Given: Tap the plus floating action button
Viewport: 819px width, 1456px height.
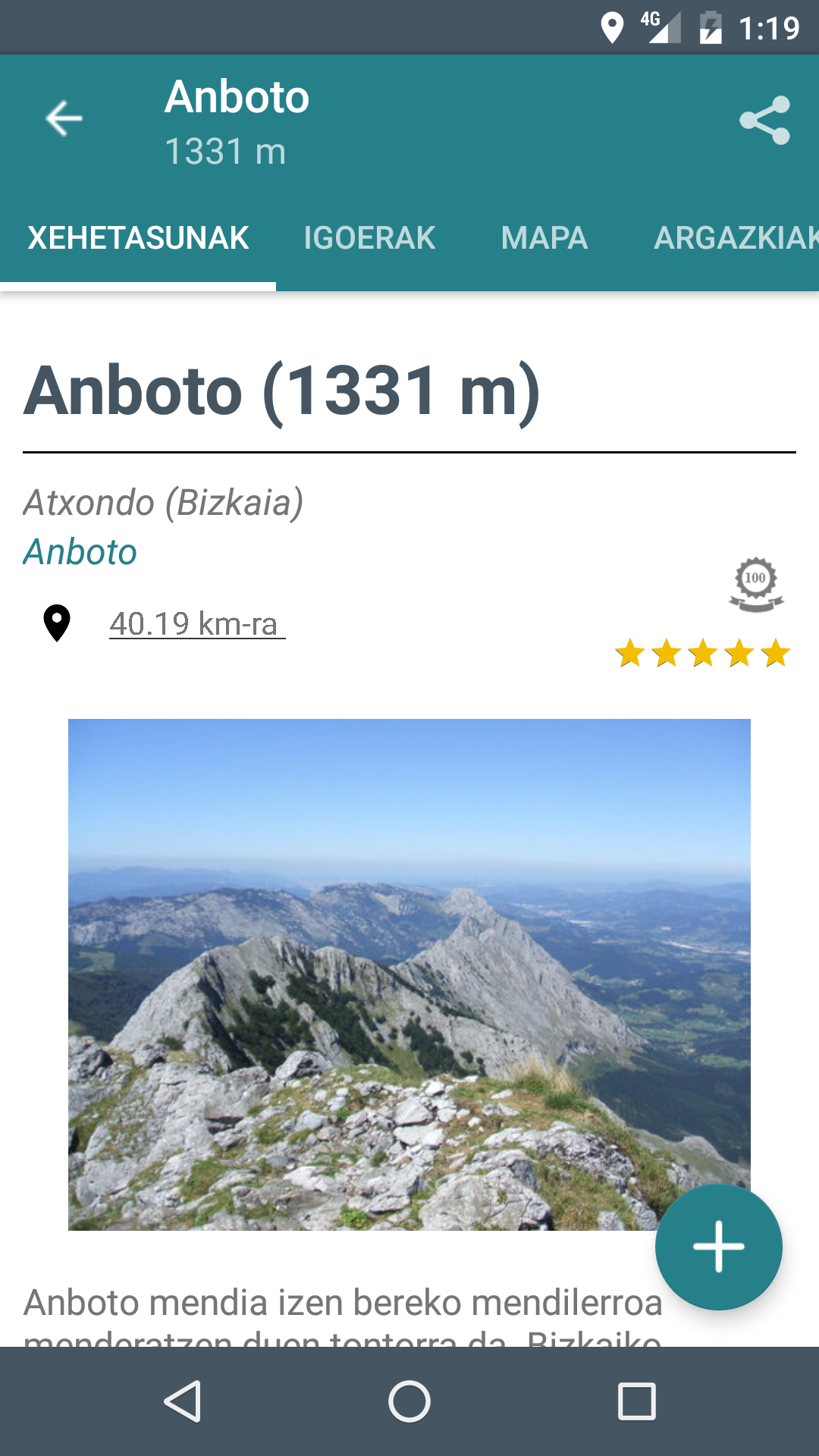Looking at the screenshot, I should click(x=718, y=1247).
